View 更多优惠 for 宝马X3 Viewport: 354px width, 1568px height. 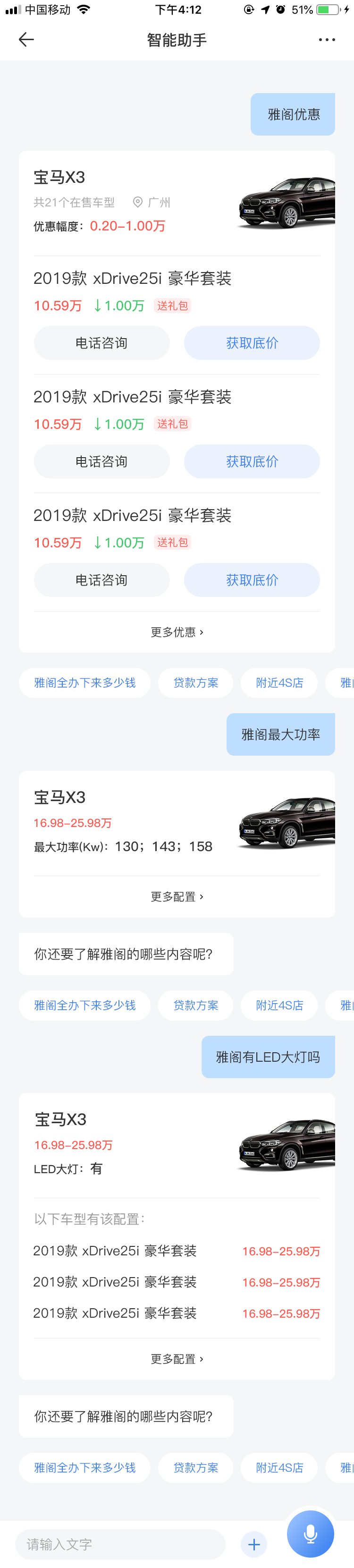pyautogui.click(x=177, y=632)
